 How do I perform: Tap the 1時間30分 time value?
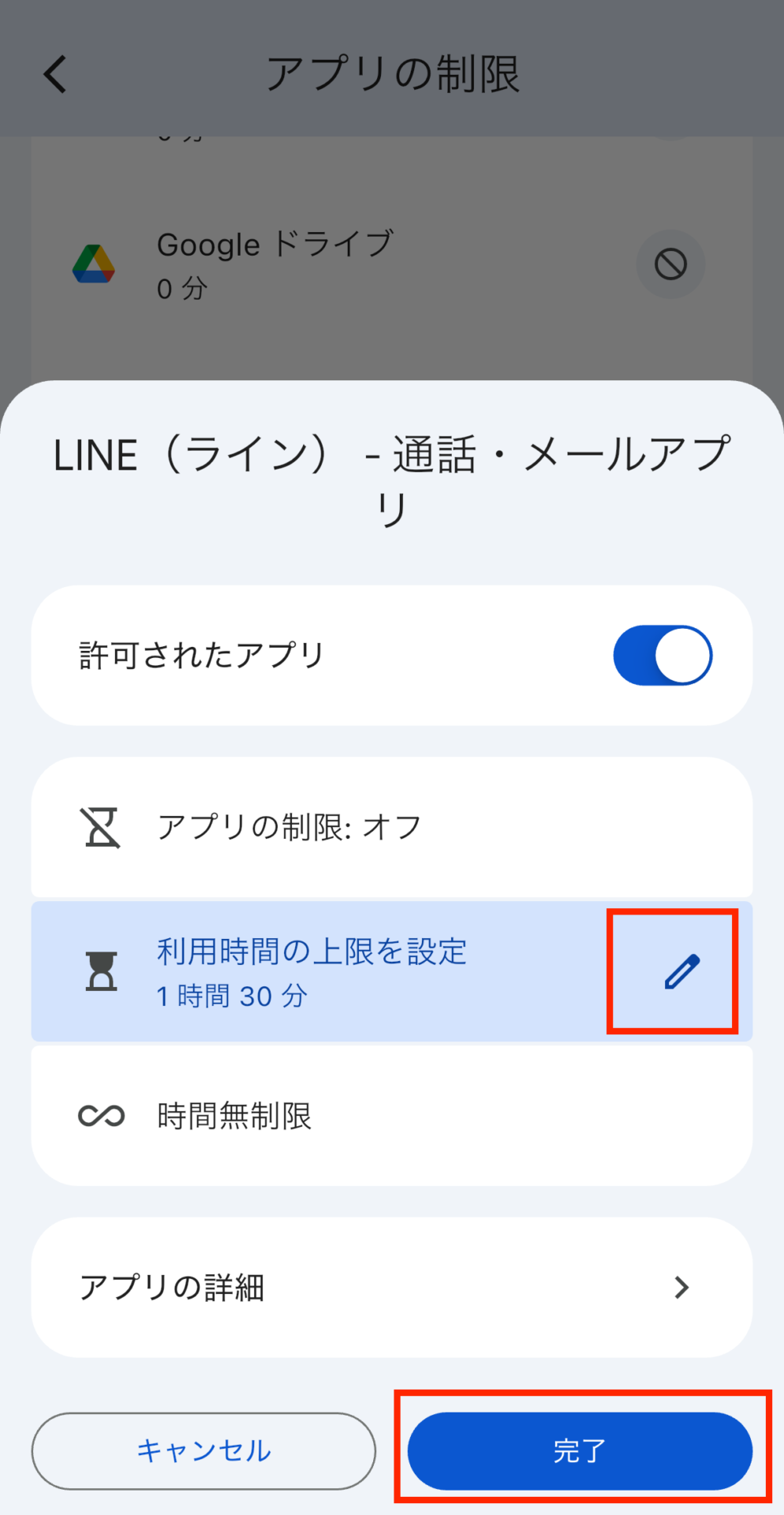click(232, 997)
